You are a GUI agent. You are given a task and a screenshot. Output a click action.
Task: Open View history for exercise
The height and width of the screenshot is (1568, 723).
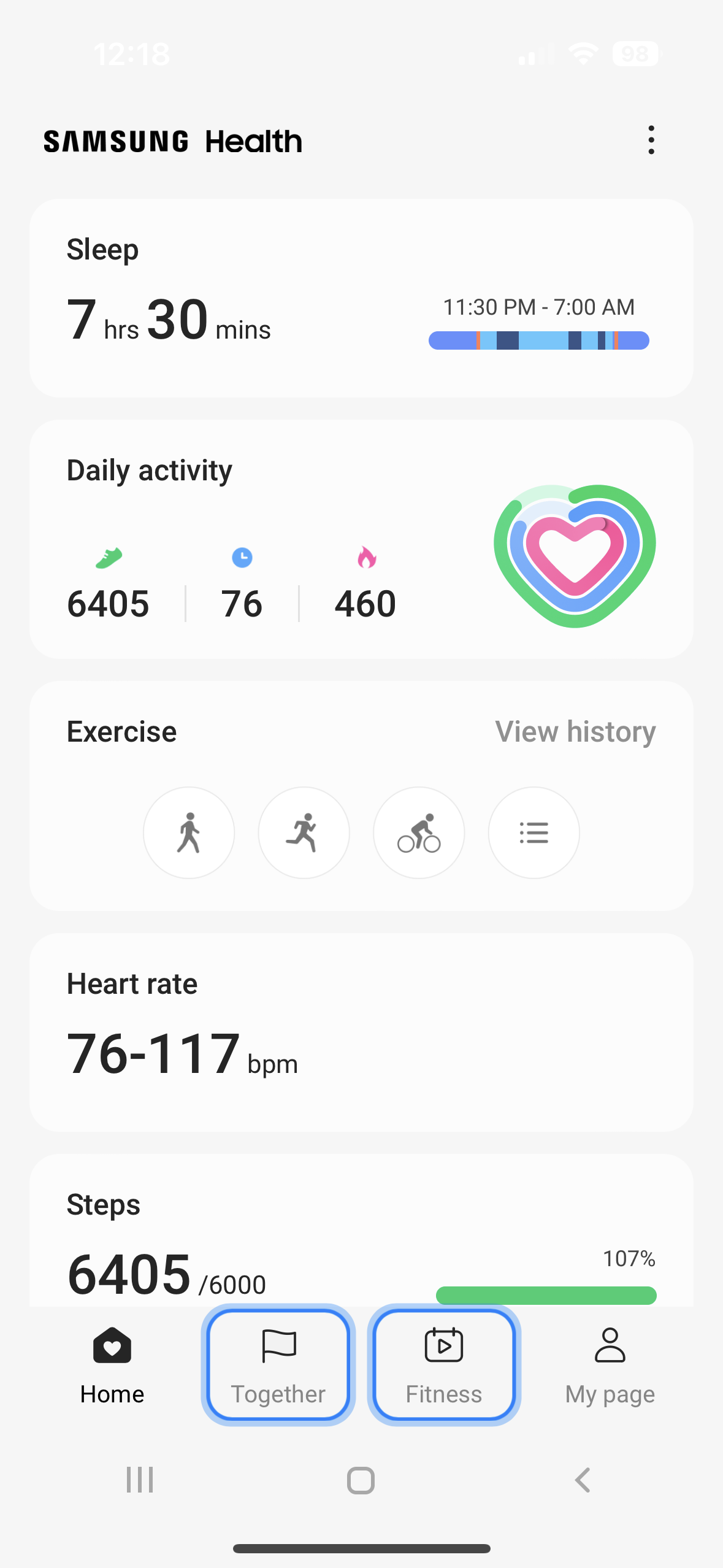(x=576, y=731)
